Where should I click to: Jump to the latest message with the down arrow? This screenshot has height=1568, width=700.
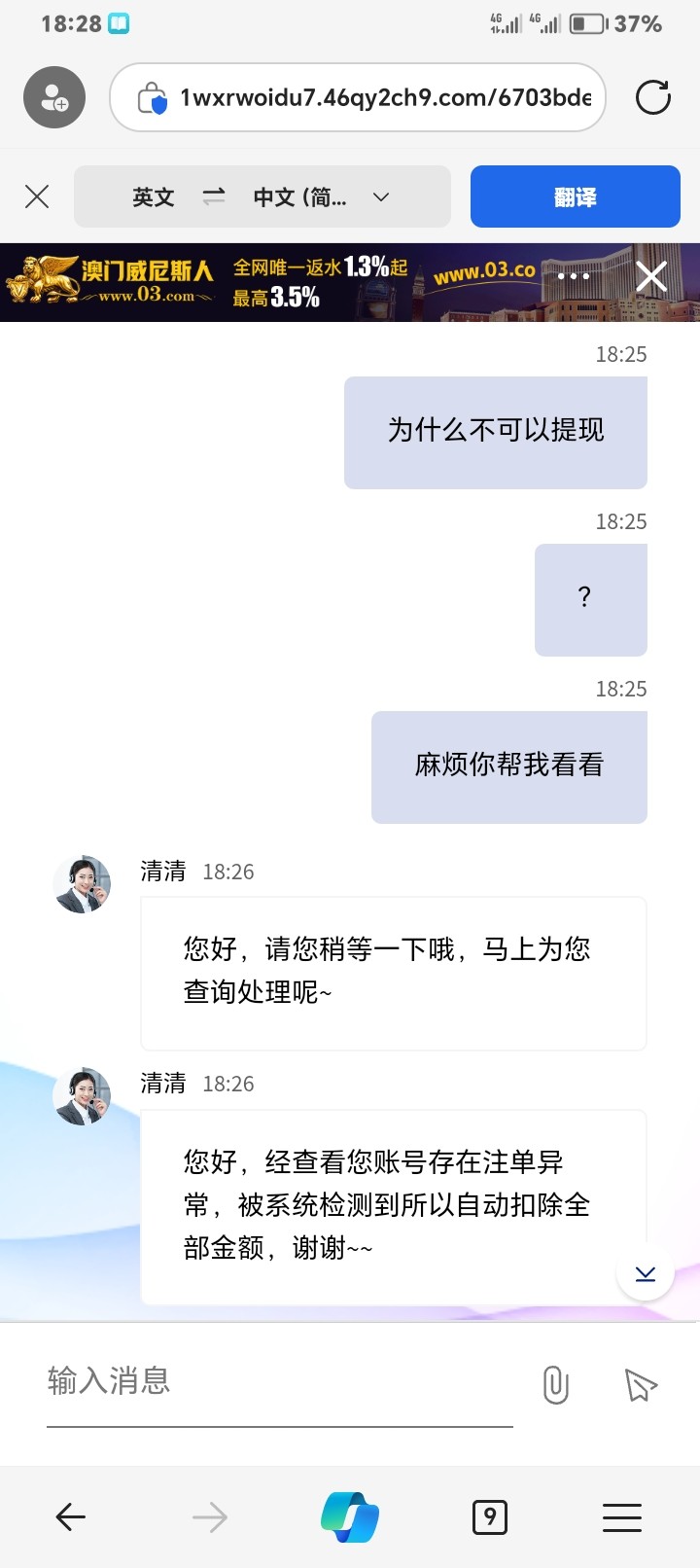coord(646,1273)
